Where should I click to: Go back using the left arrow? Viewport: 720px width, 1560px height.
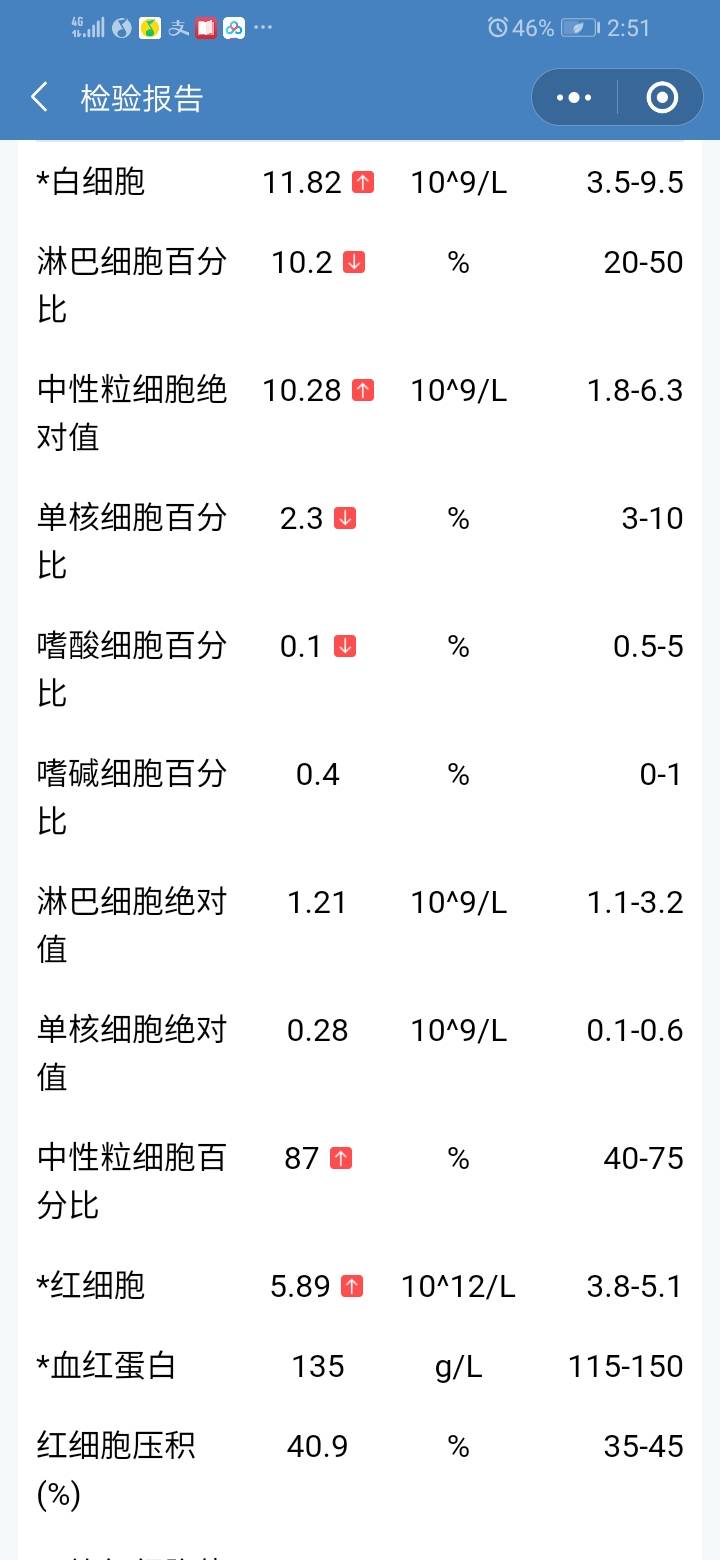point(38,97)
